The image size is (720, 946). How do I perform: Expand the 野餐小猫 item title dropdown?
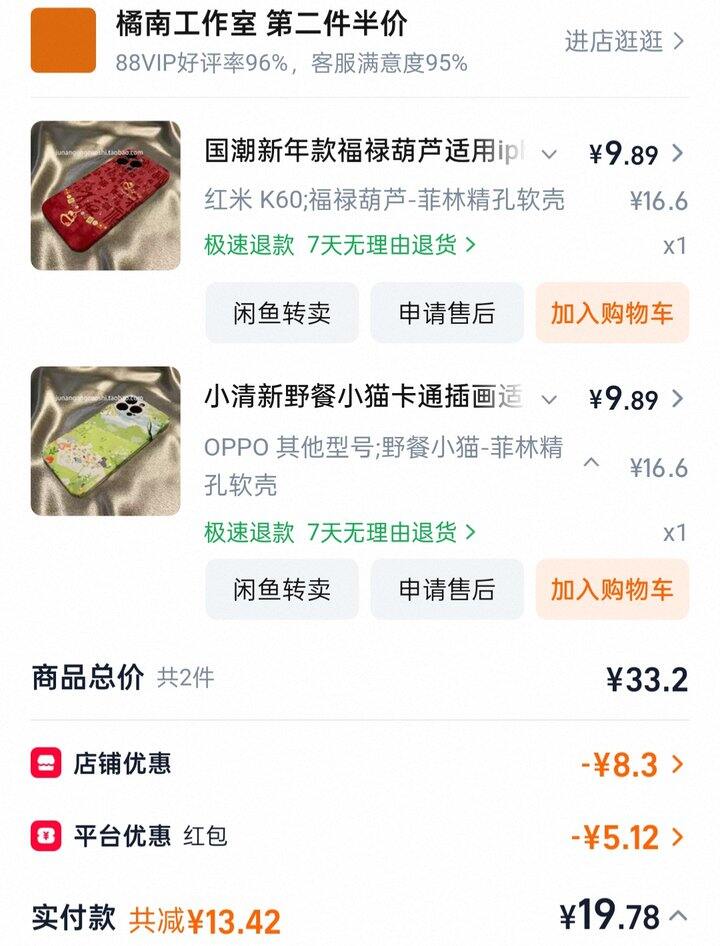pos(548,399)
